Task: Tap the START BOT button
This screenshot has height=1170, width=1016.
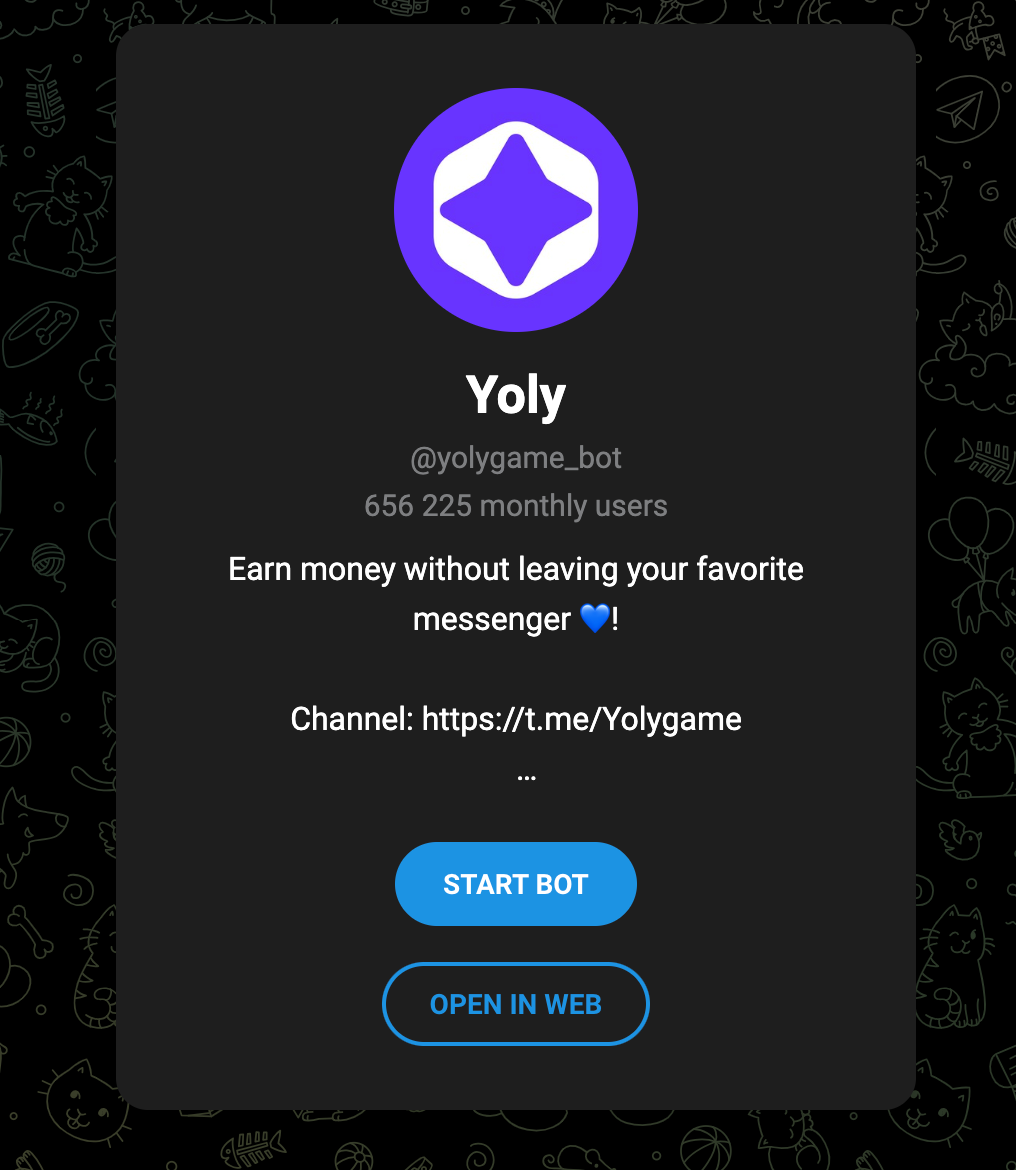Action: point(515,884)
